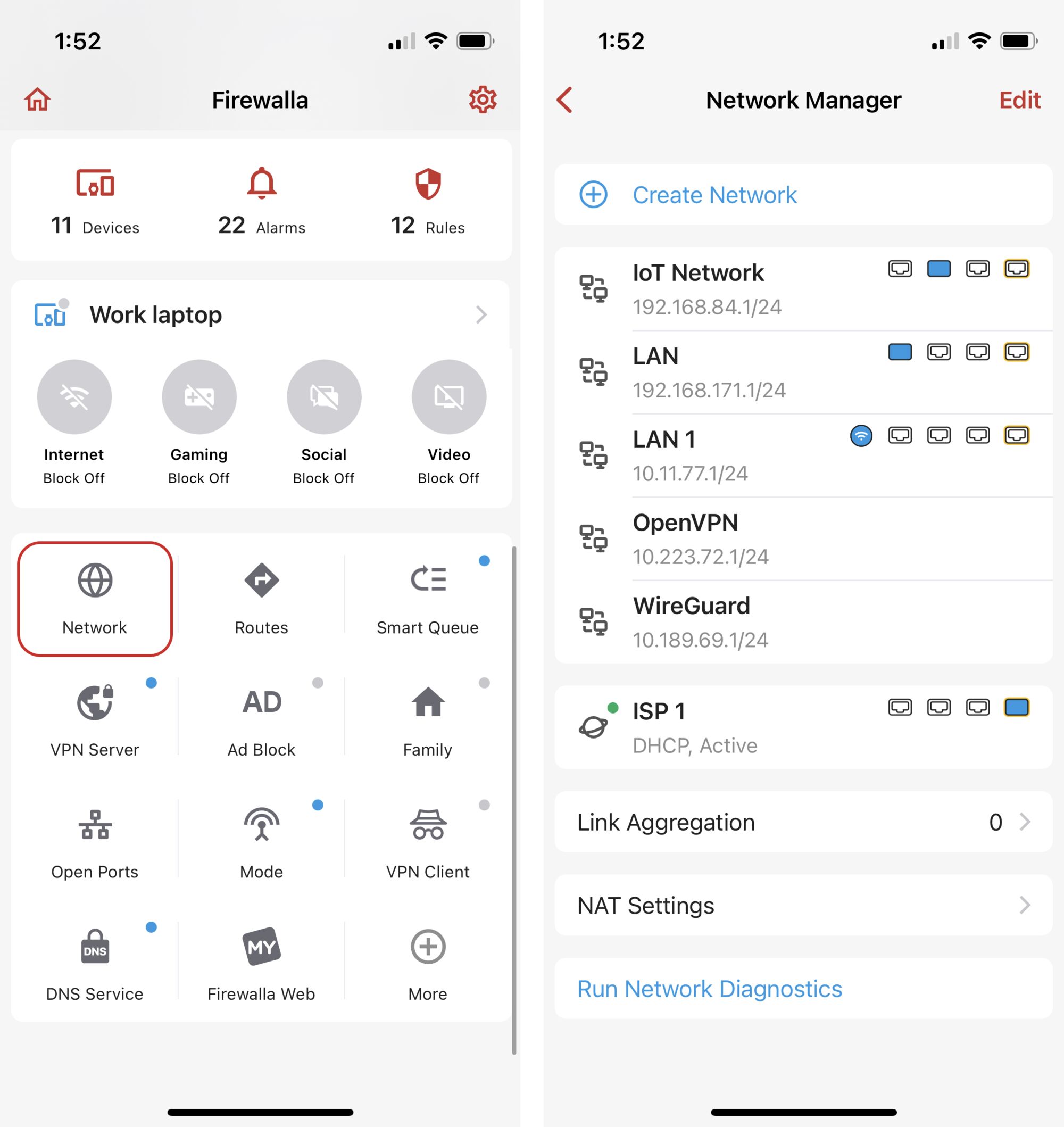This screenshot has height=1127, width=1064.
Task: Create a new network
Action: pos(714,195)
